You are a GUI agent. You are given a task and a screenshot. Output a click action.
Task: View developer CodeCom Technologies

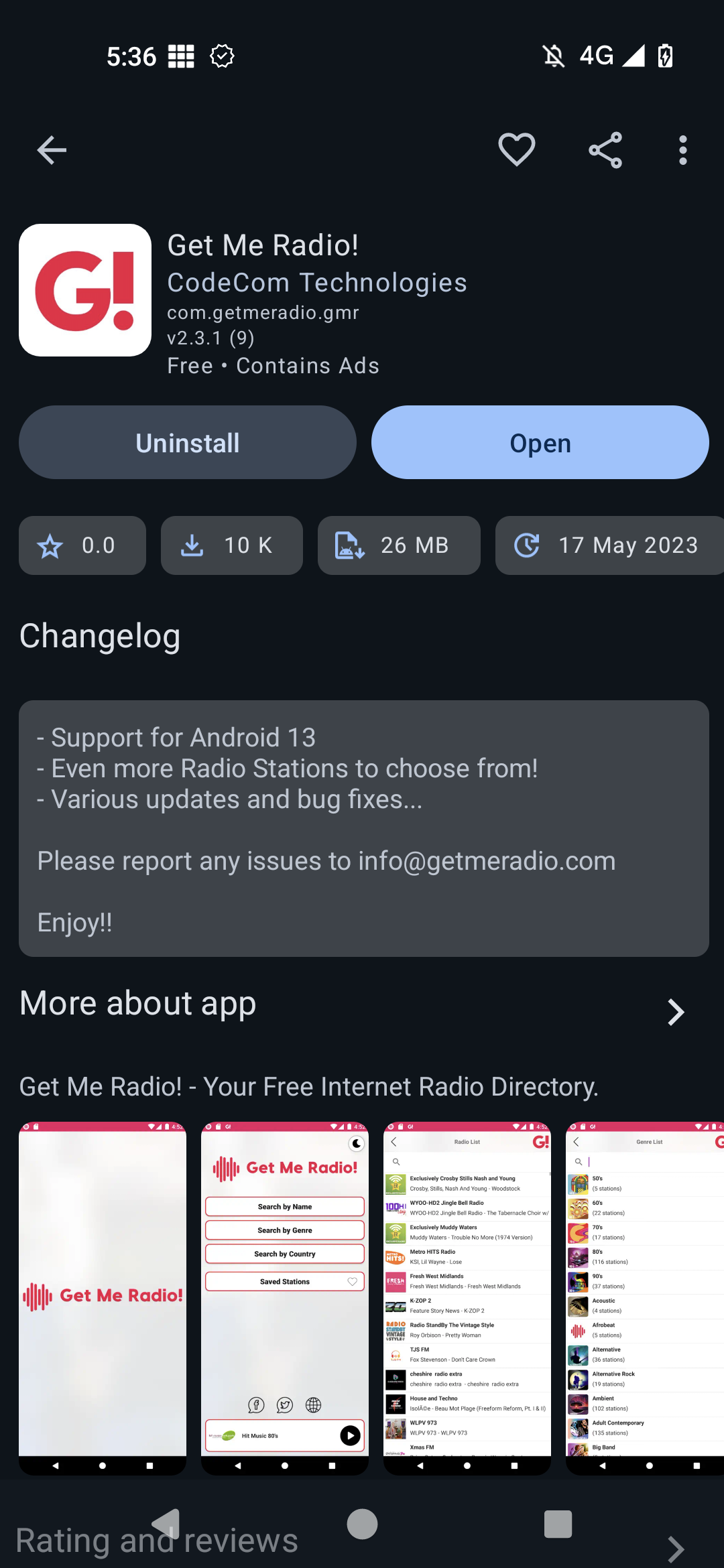[316, 283]
